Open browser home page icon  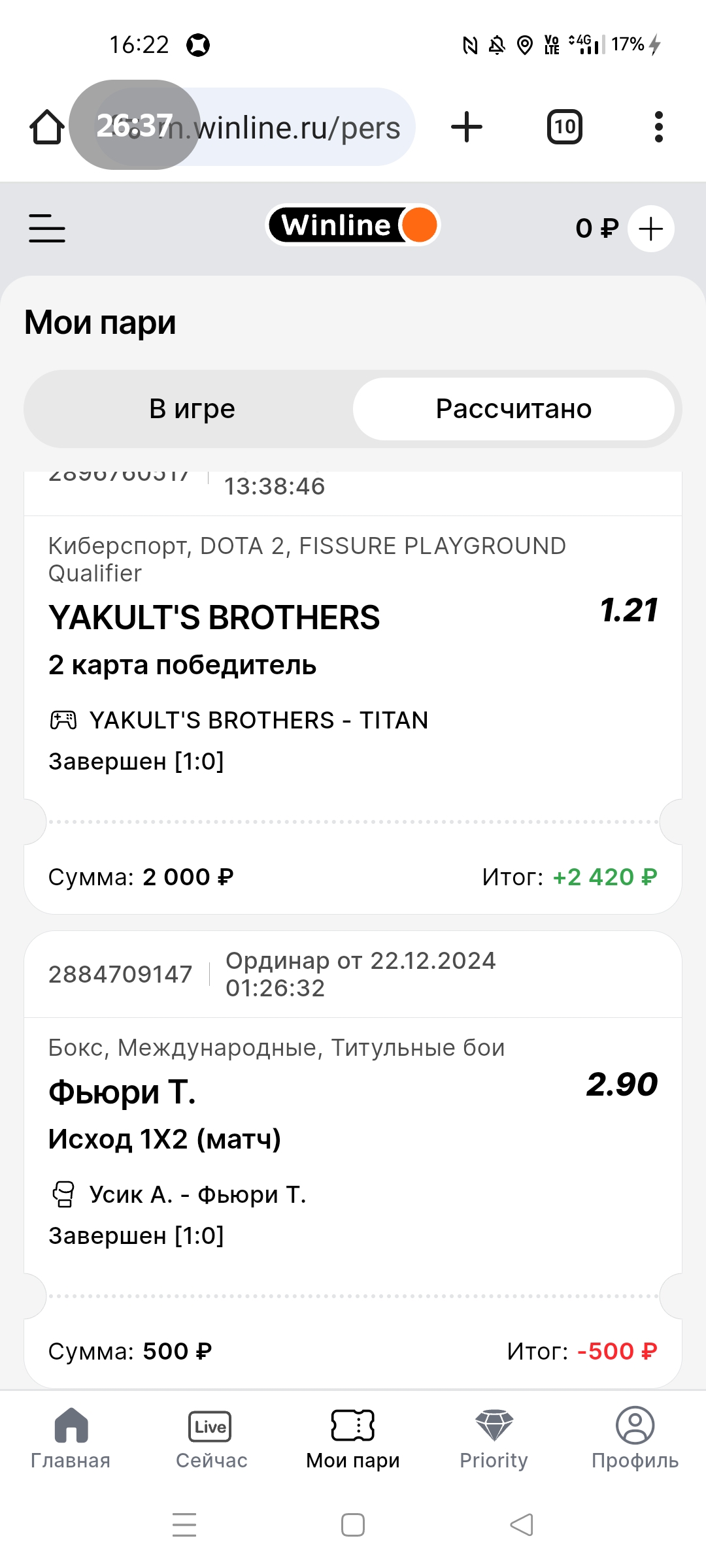point(47,127)
